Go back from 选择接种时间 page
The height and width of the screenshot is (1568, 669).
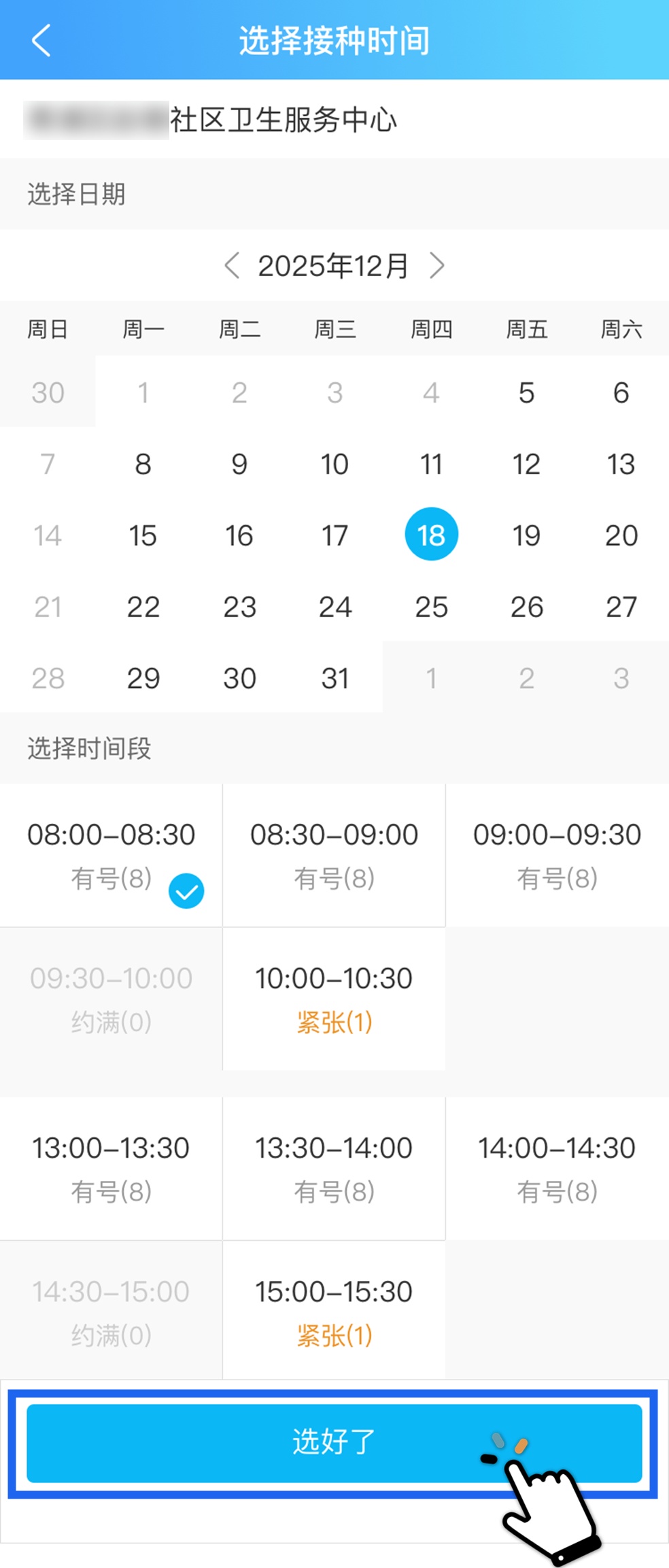pyautogui.click(x=41, y=40)
